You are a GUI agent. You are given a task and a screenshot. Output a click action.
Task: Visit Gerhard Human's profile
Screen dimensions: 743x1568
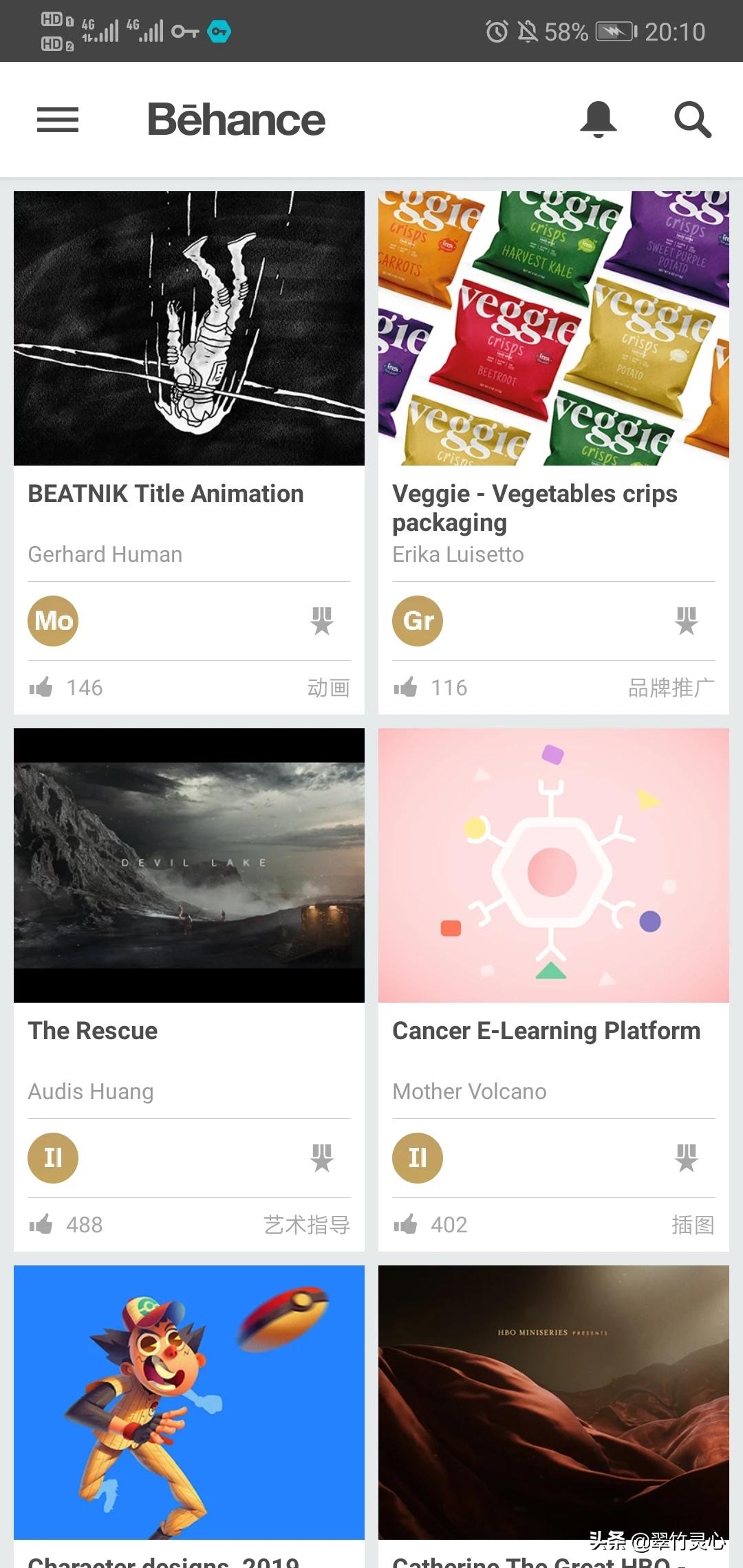[x=105, y=554]
